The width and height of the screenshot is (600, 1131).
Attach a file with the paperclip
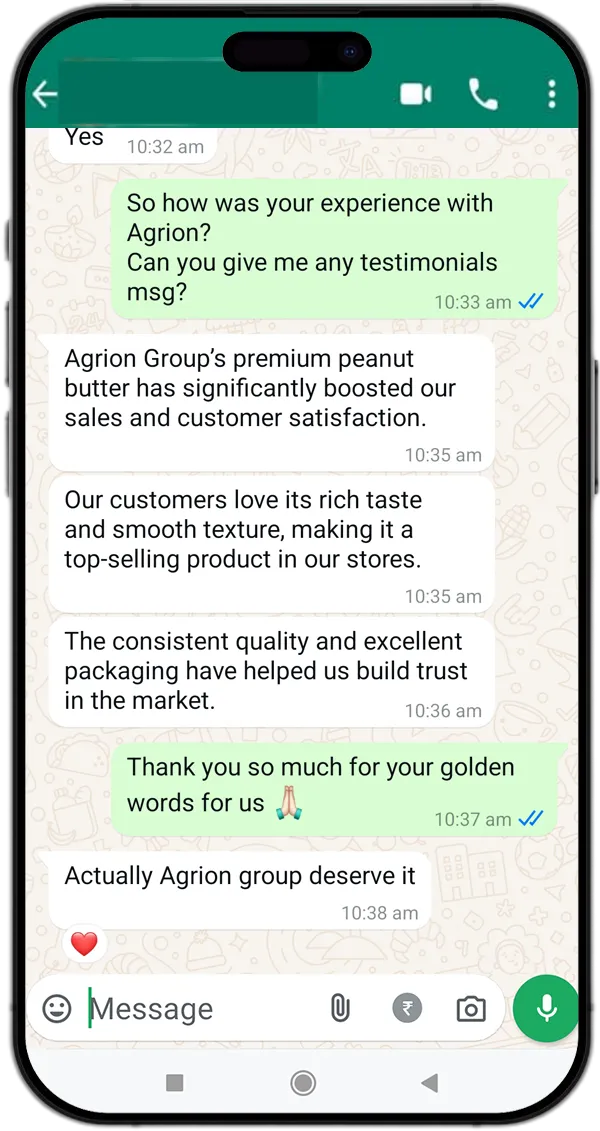click(x=340, y=1009)
